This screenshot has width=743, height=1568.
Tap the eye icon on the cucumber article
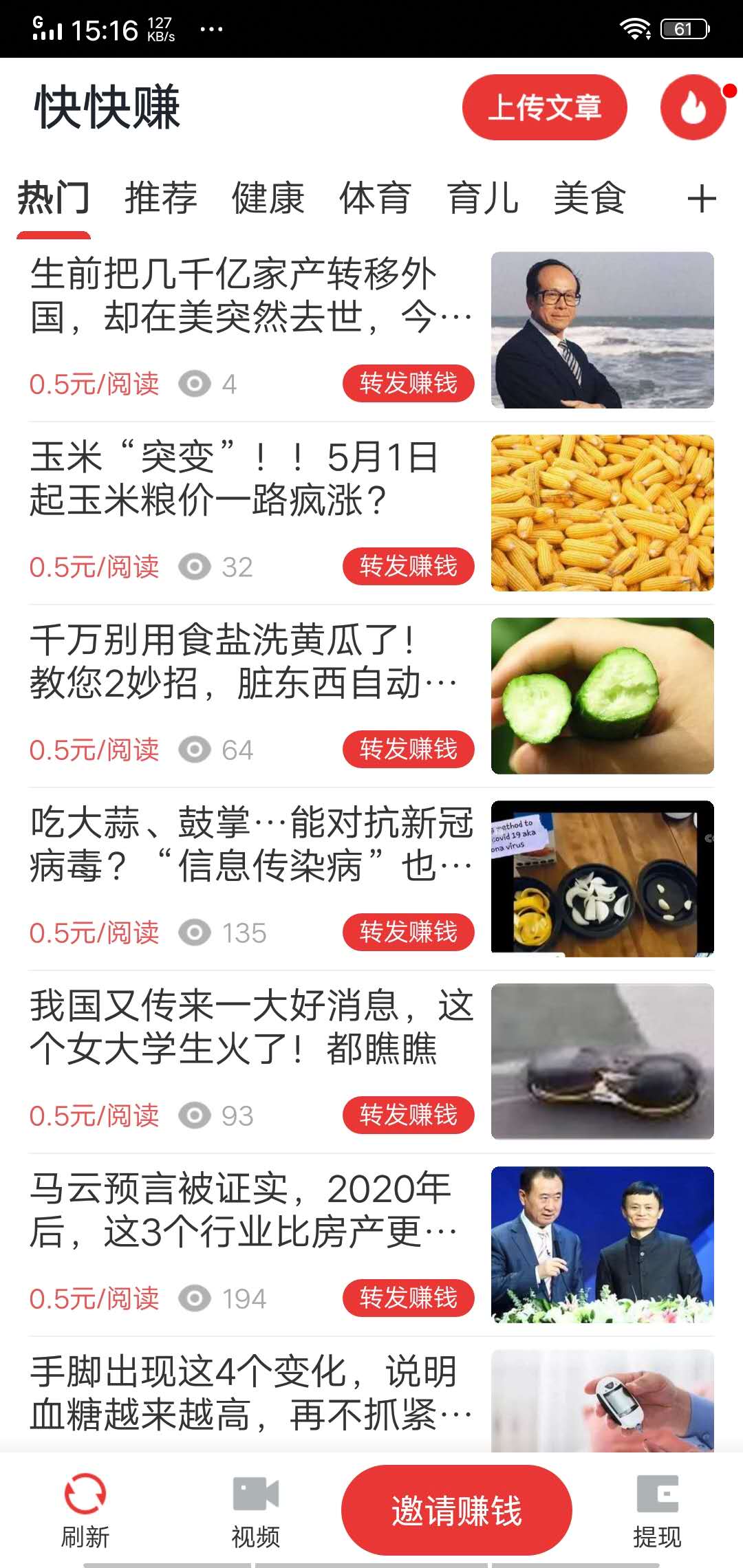point(195,750)
